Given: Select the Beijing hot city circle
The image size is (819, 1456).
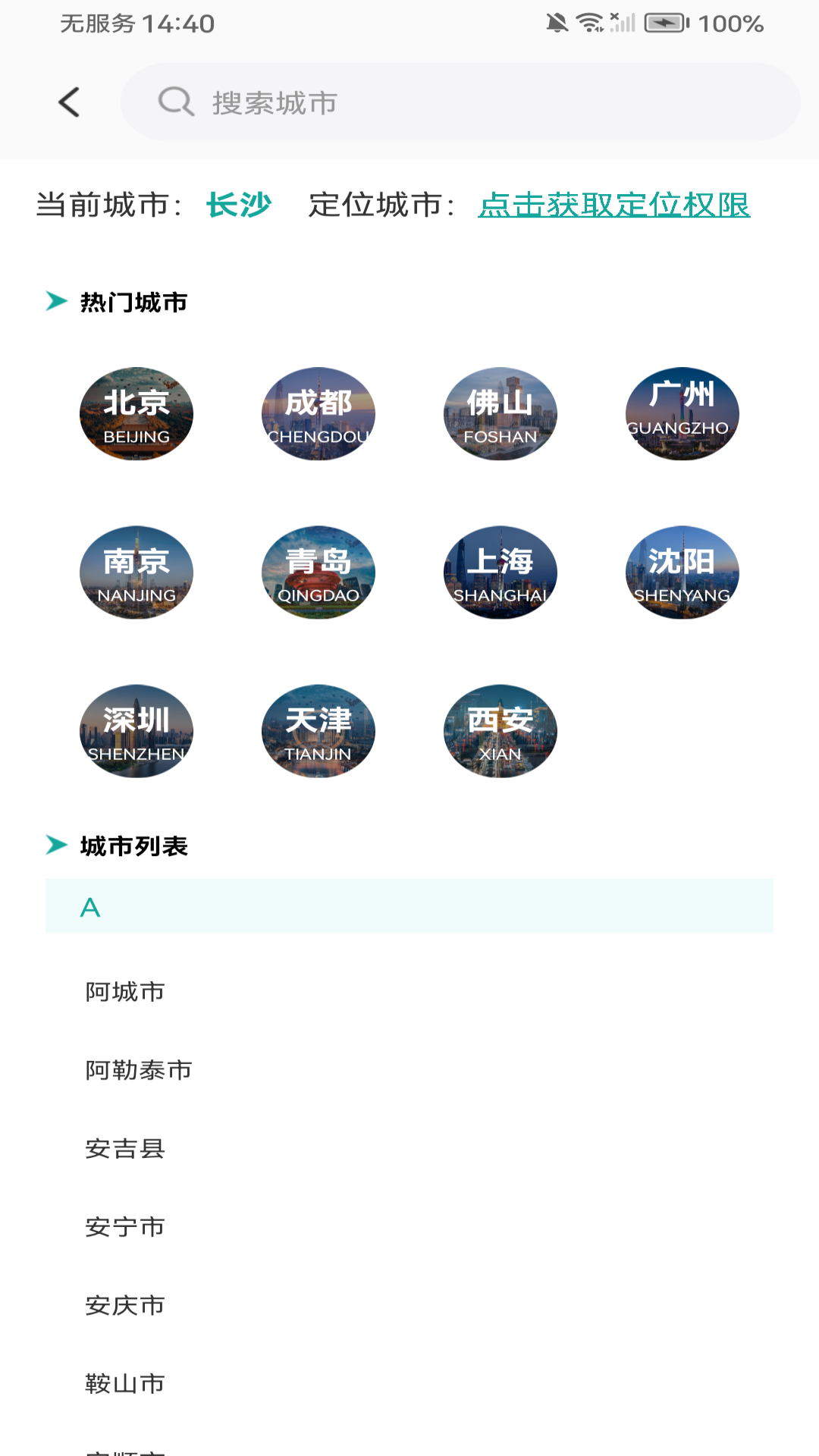Looking at the screenshot, I should 136,413.
